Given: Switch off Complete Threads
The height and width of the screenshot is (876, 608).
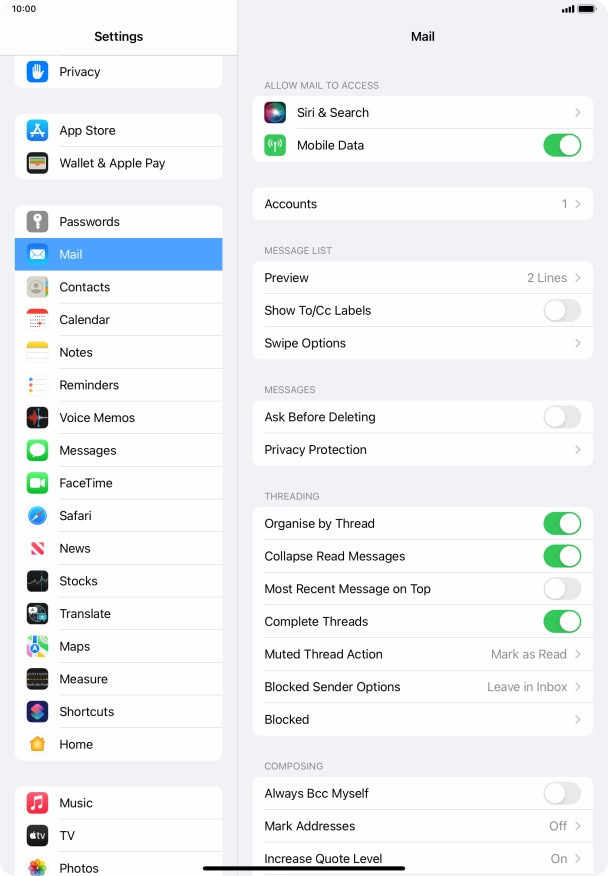Looking at the screenshot, I should click(561, 621).
